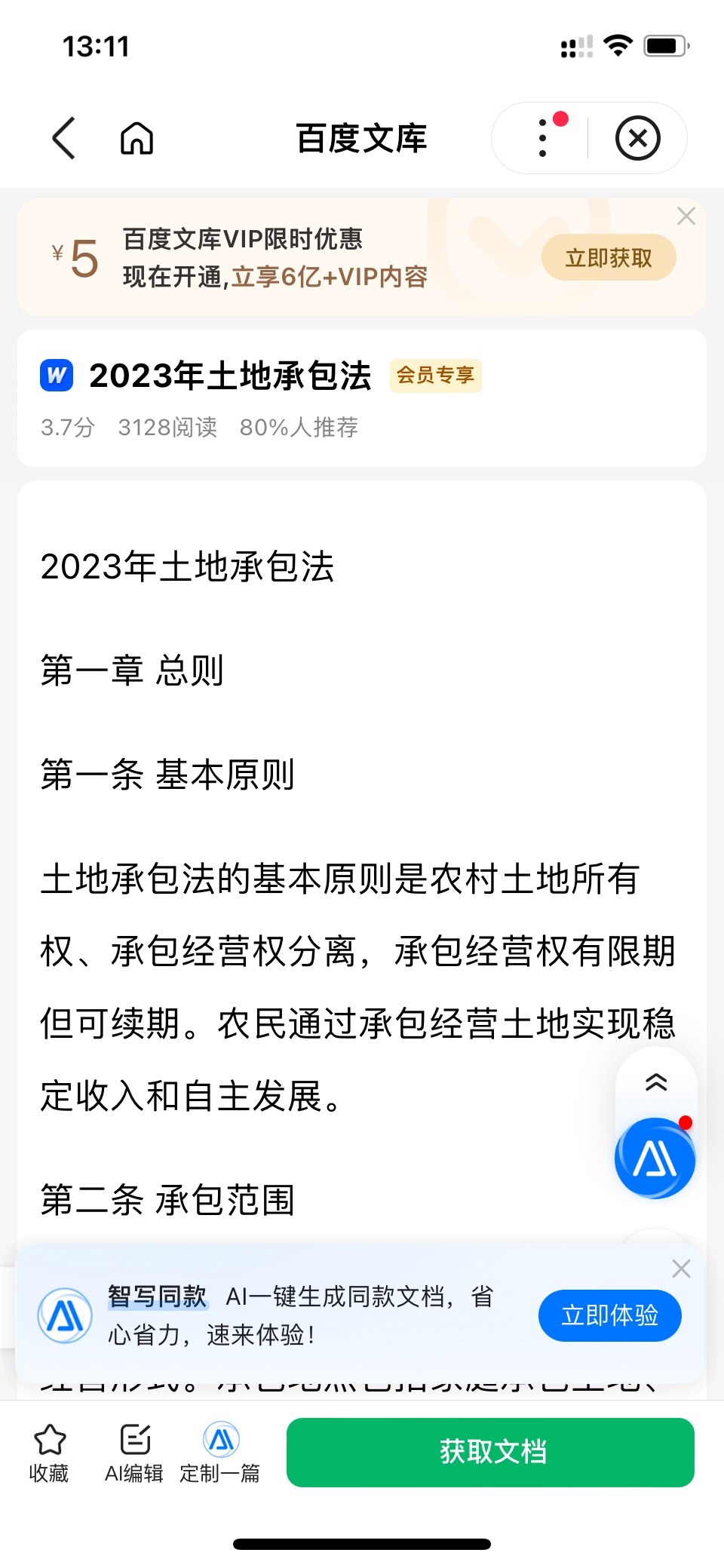This screenshot has height=1568, width=724.
Task: Open AI编辑 for this document
Action: point(134,1452)
